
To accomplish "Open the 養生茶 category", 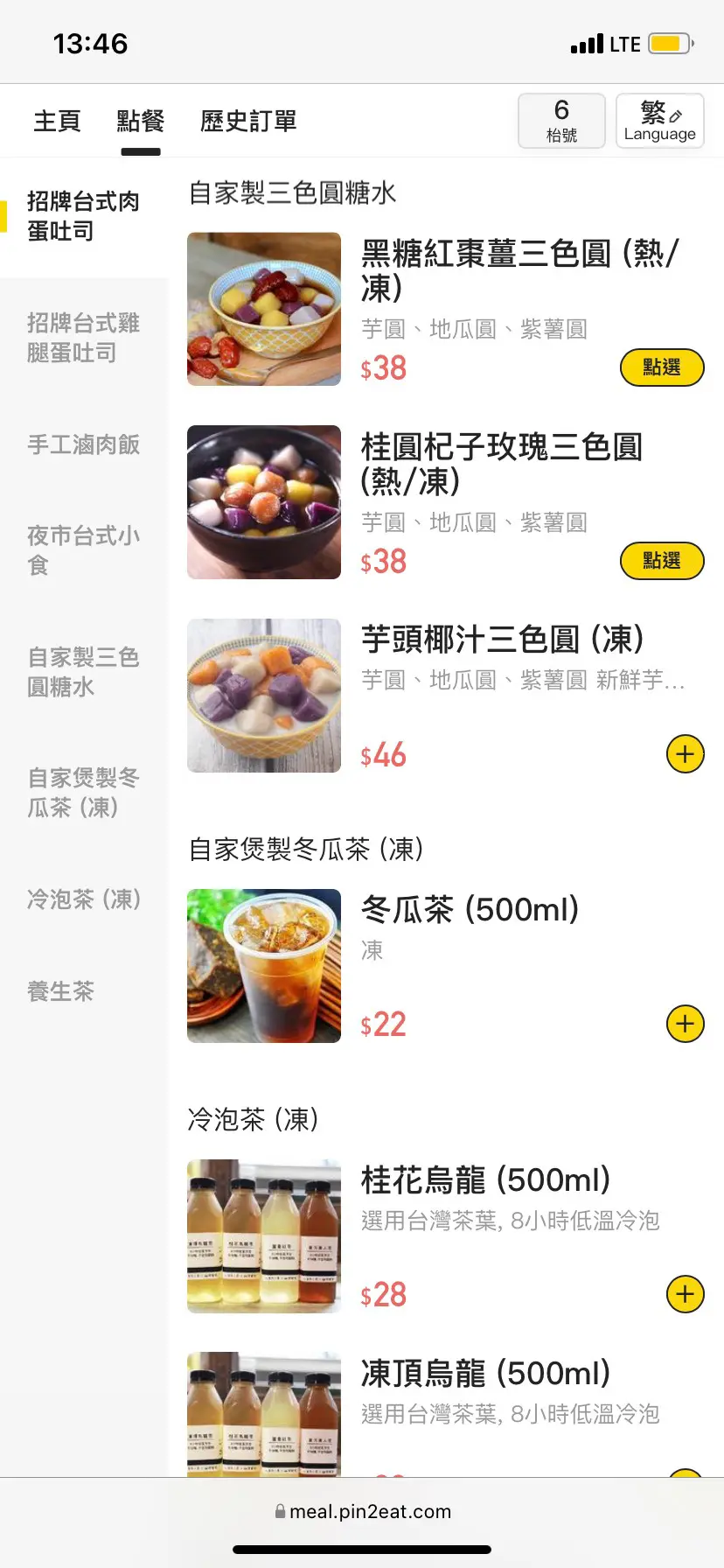I will pyautogui.click(x=61, y=991).
